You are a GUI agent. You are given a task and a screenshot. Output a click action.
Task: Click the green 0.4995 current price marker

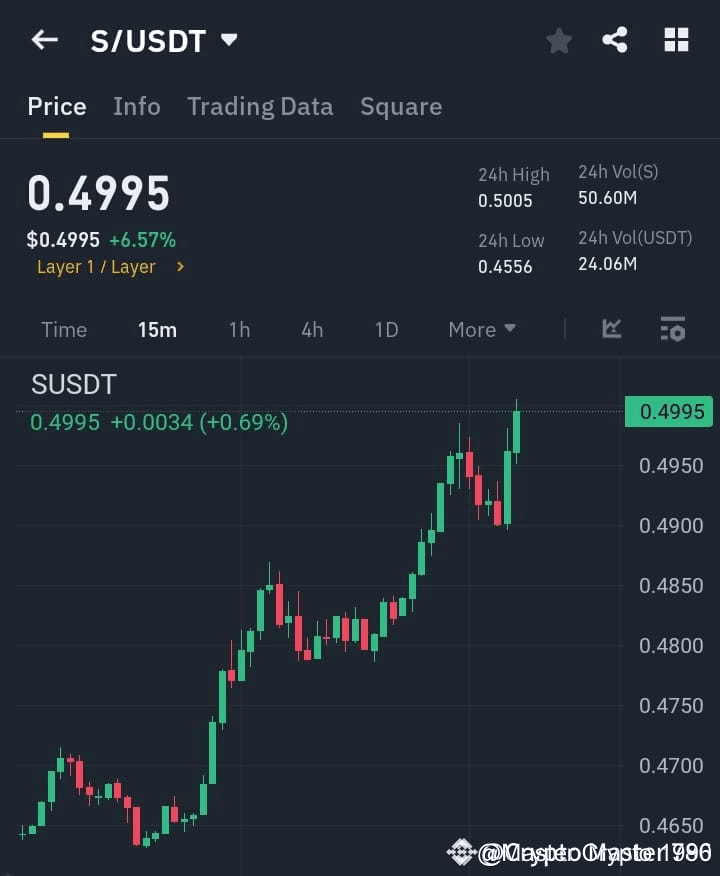coord(668,411)
